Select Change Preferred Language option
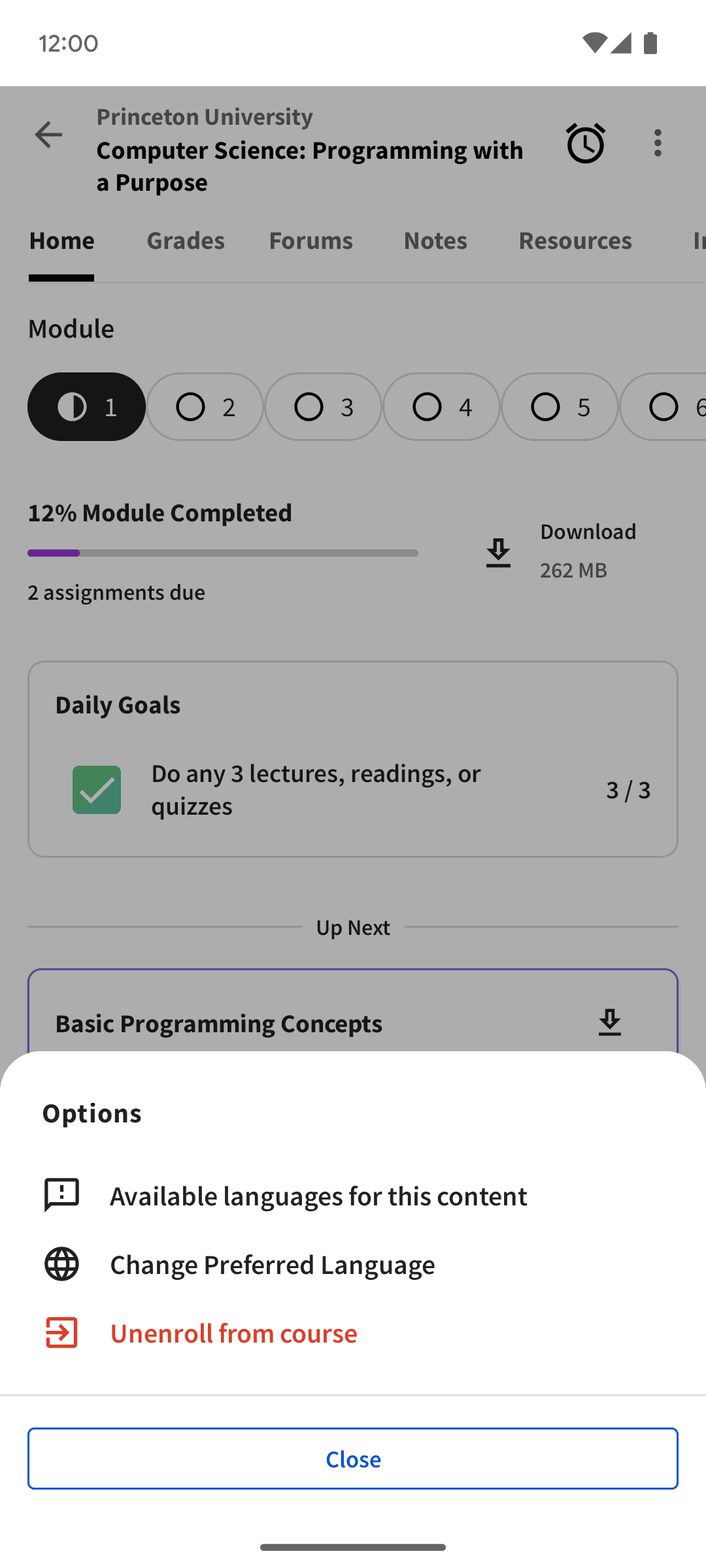 coord(272,1264)
